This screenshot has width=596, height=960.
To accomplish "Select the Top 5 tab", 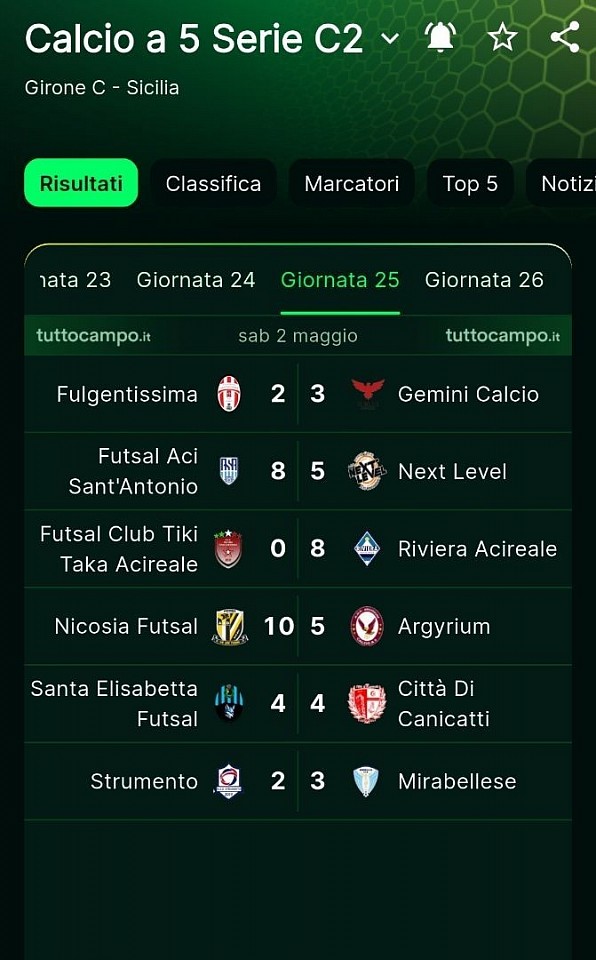I will [x=470, y=183].
